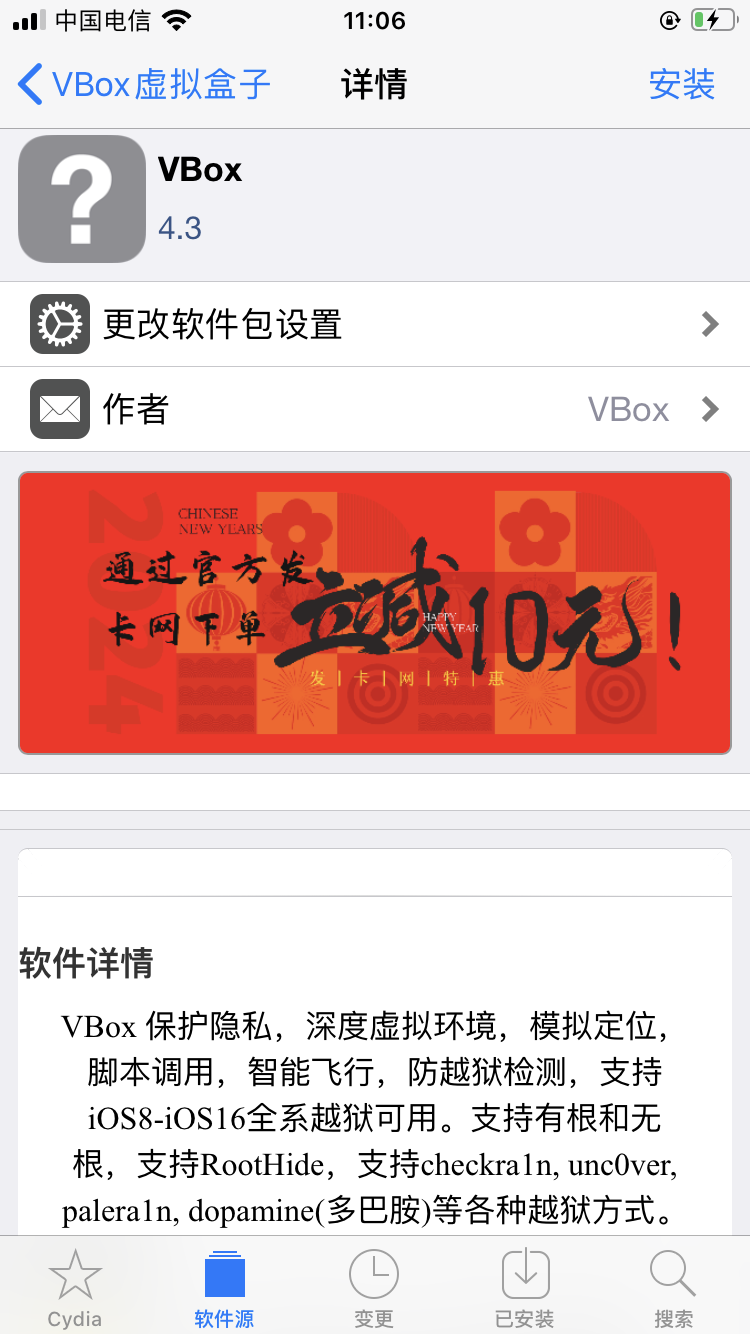Viewport: 750px width, 1334px height.
Task: Open the 已安装 tab
Action: 524,1286
